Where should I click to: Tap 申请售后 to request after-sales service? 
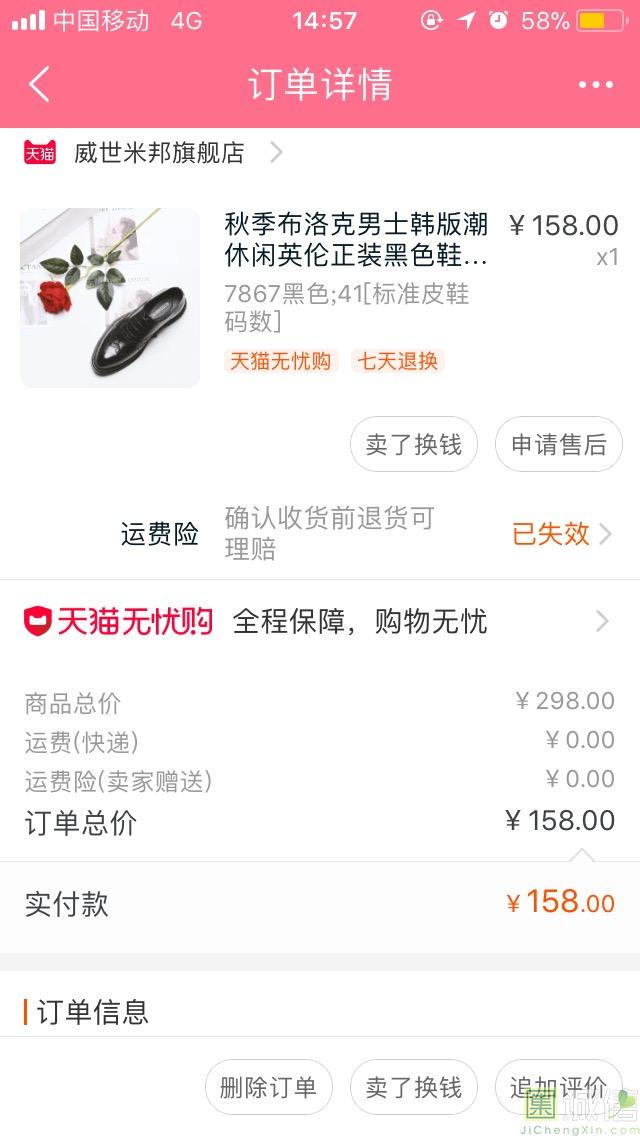(559, 444)
